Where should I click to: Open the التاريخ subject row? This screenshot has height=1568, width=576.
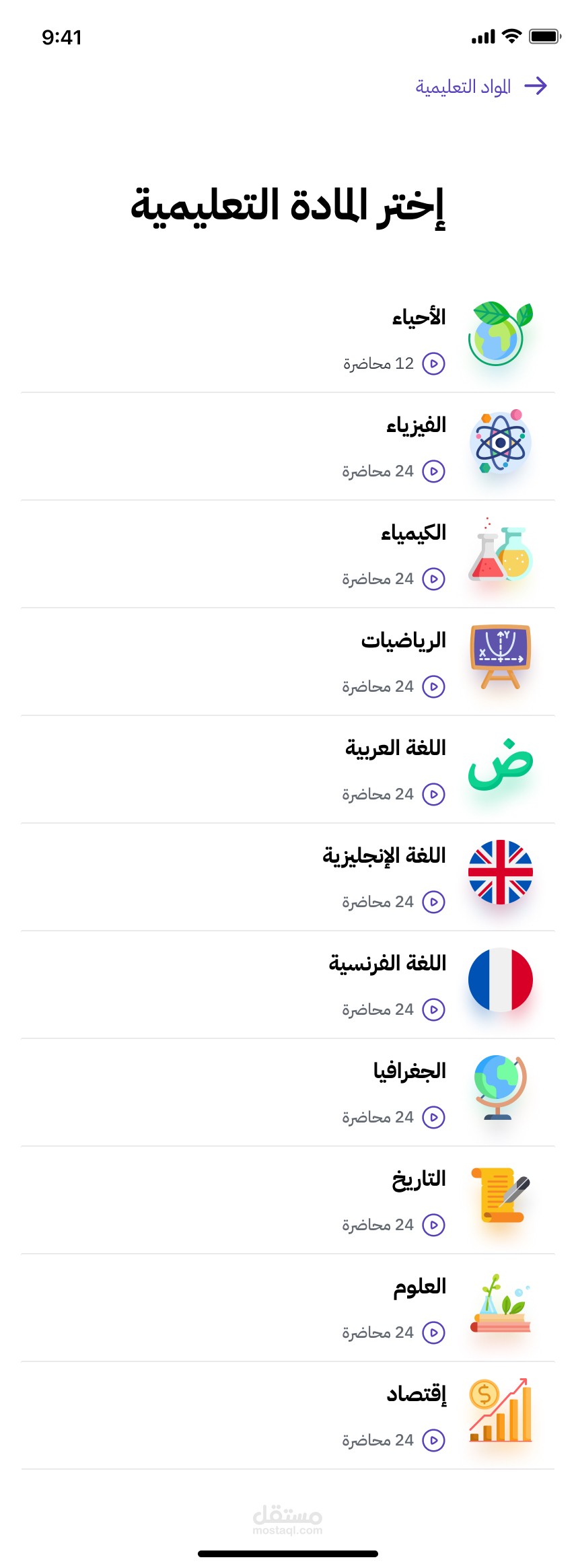419,1179
